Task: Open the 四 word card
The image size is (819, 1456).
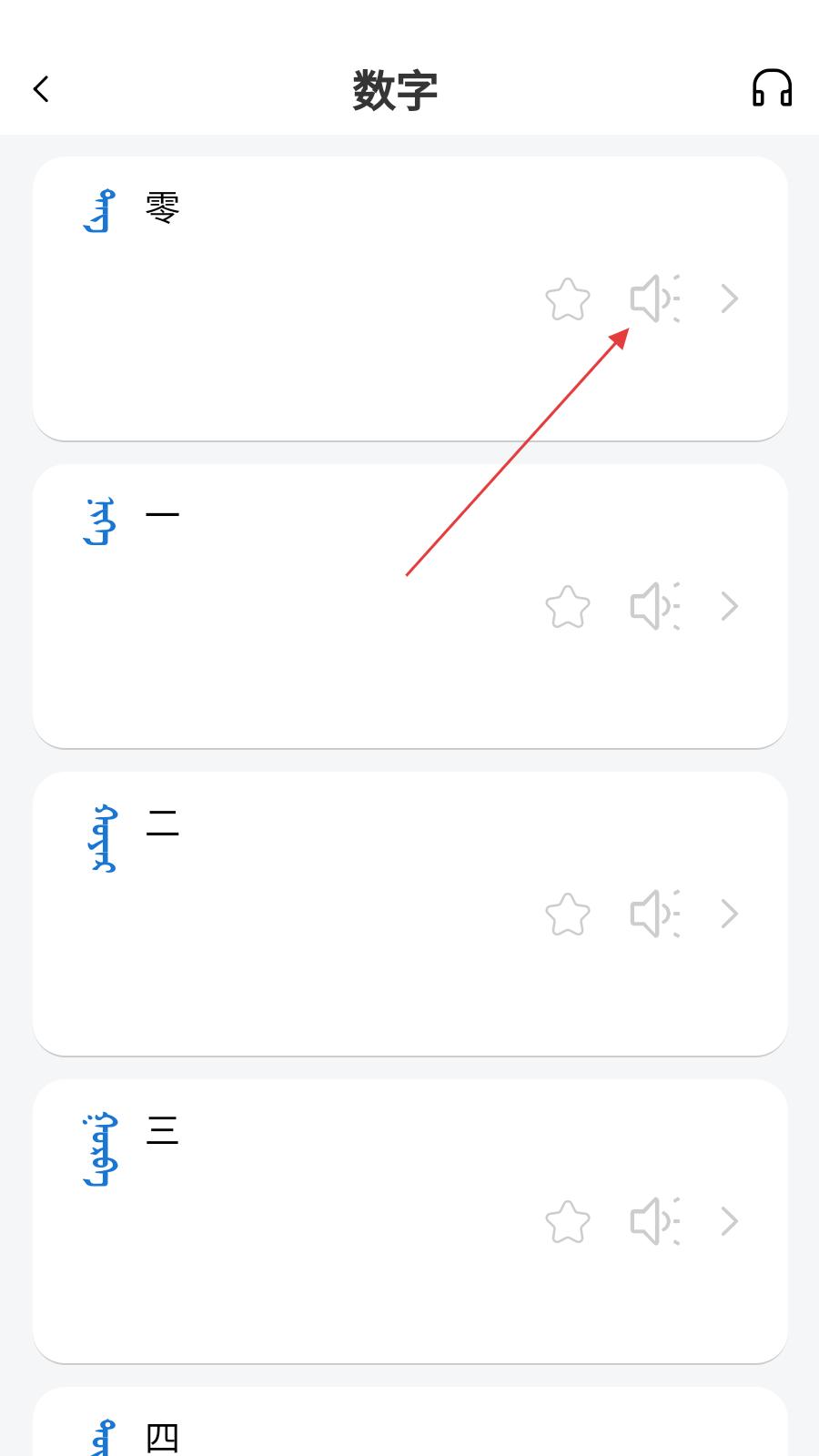Action: click(x=410, y=1421)
